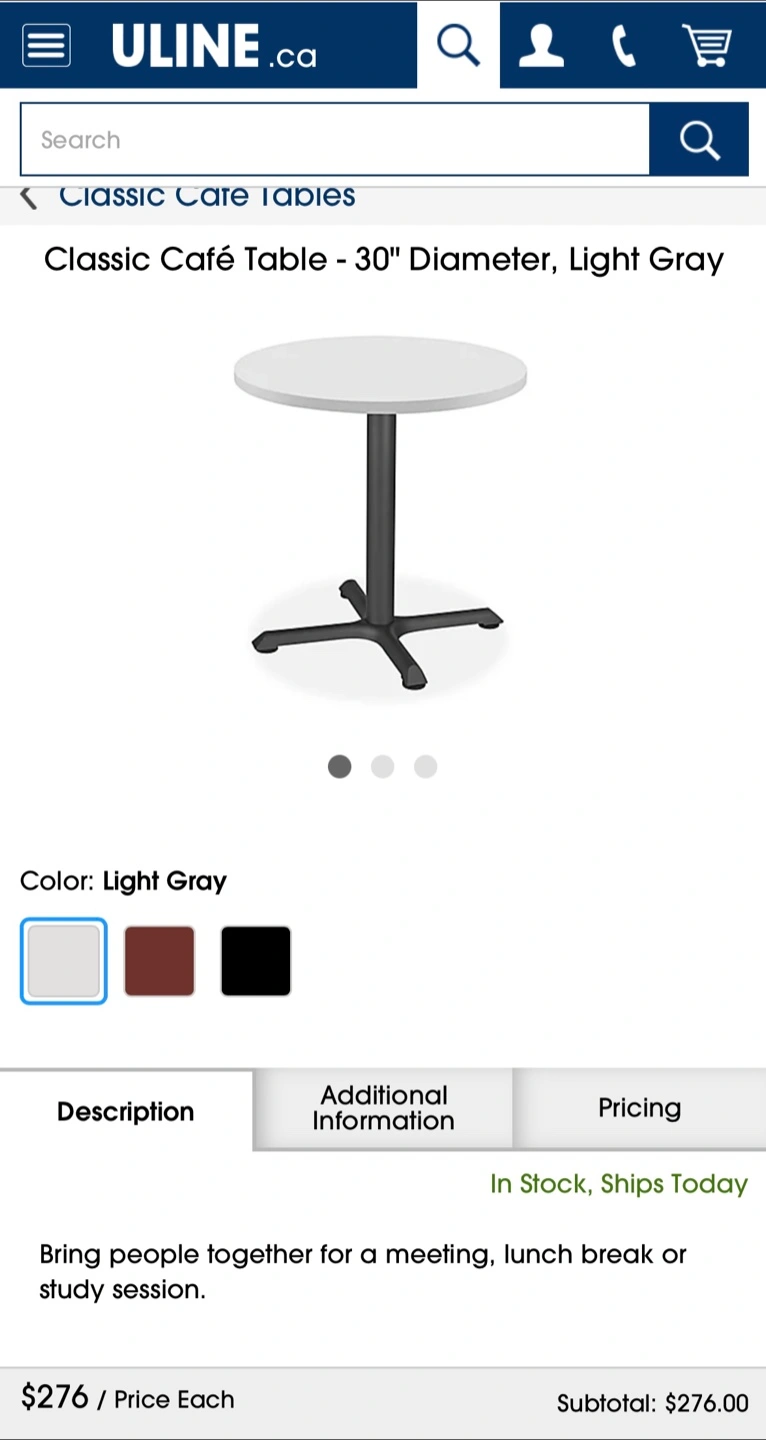Screen dimensions: 766x1440
Task: Switch to the Description tab
Action: click(126, 1111)
